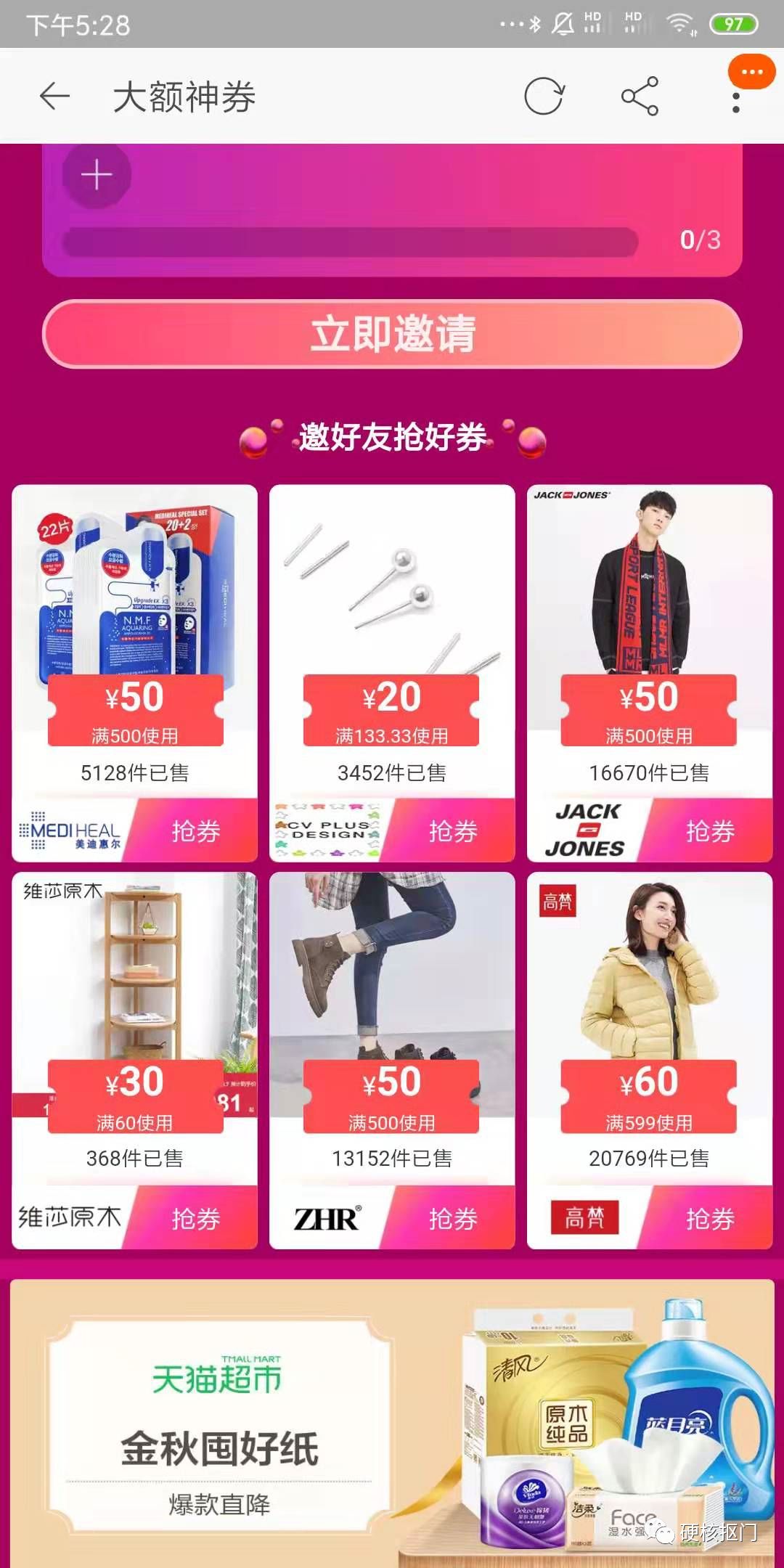Image resolution: width=784 pixels, height=1568 pixels.
Task: Refresh the page
Action: (x=544, y=96)
